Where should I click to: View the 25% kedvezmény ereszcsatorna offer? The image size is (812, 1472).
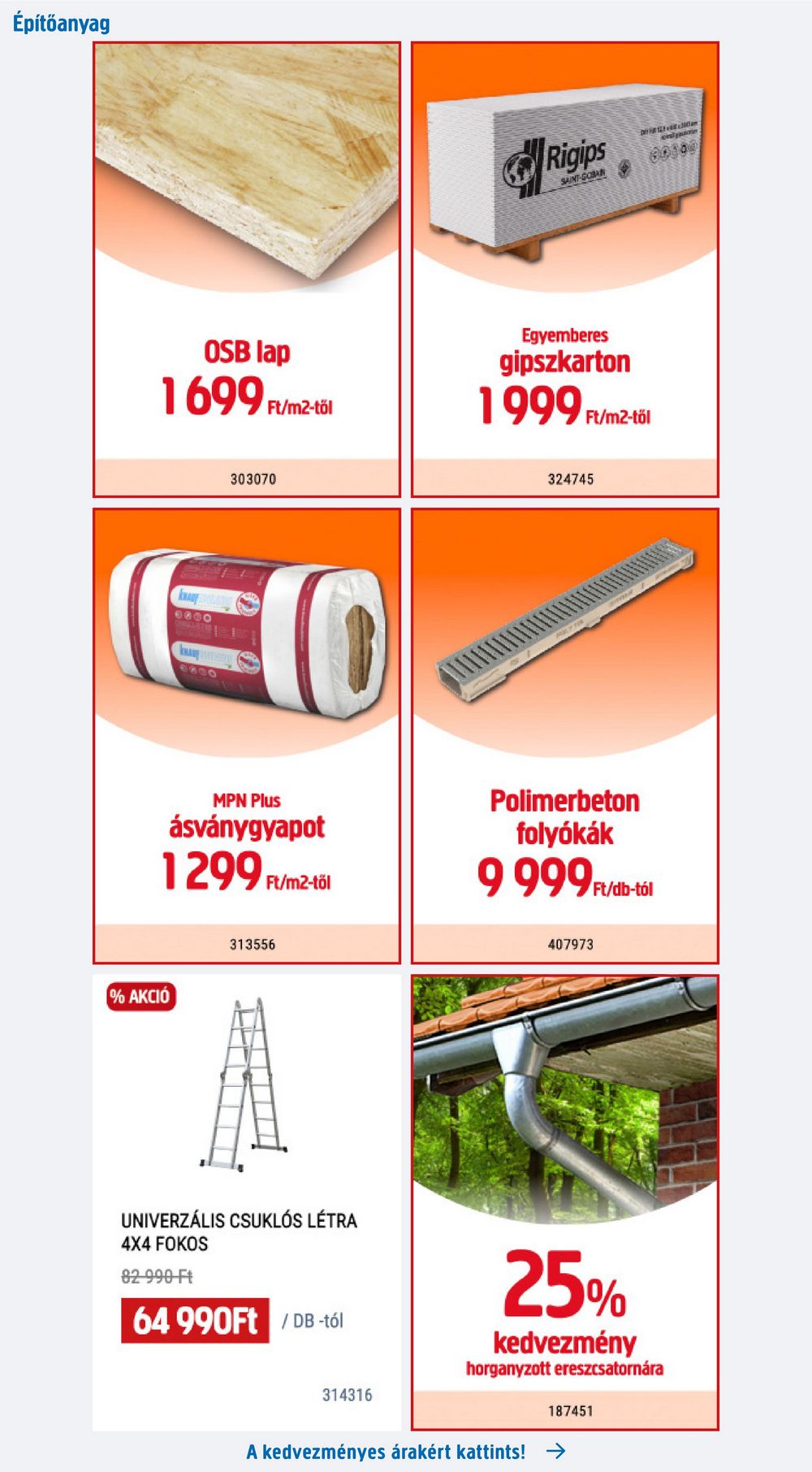(565, 1202)
